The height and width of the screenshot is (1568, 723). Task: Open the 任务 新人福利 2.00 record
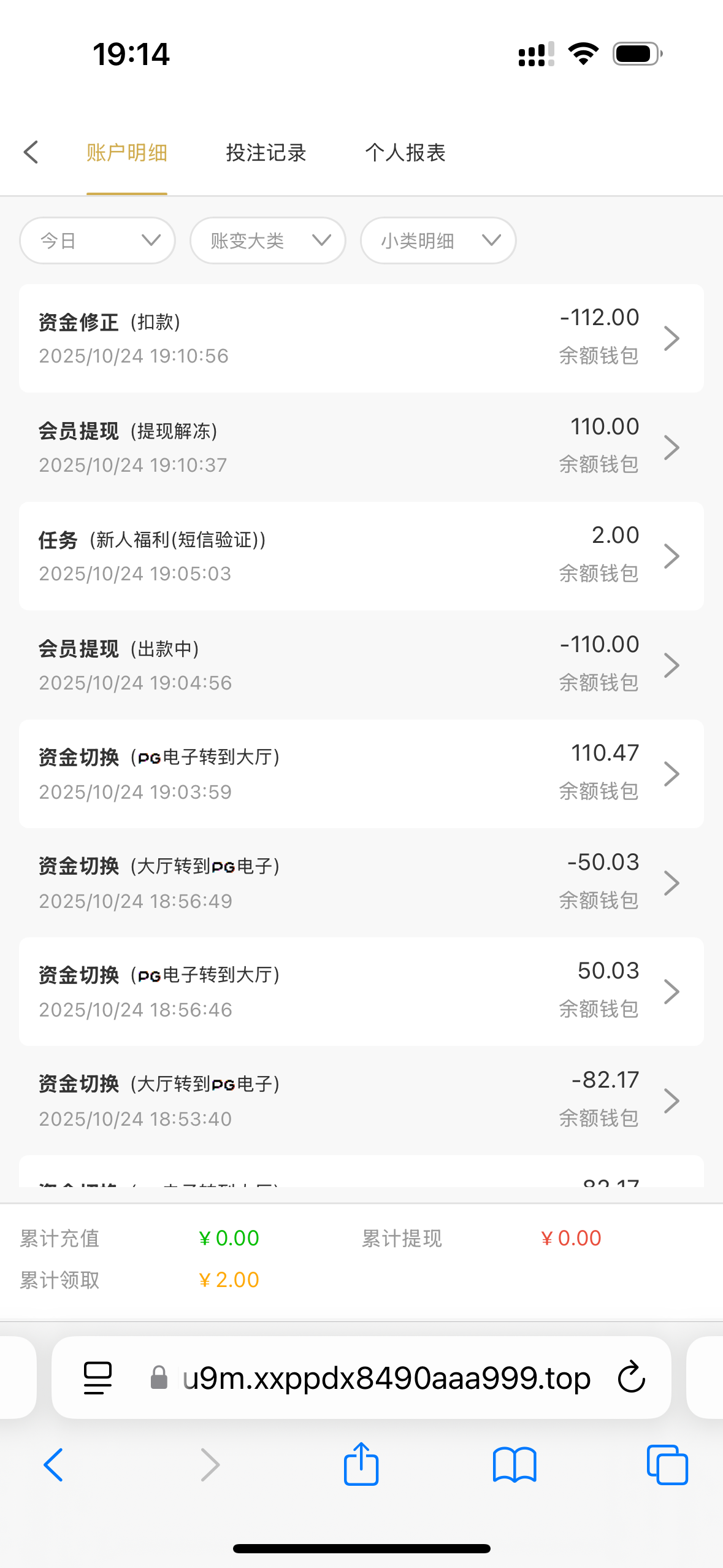[361, 556]
